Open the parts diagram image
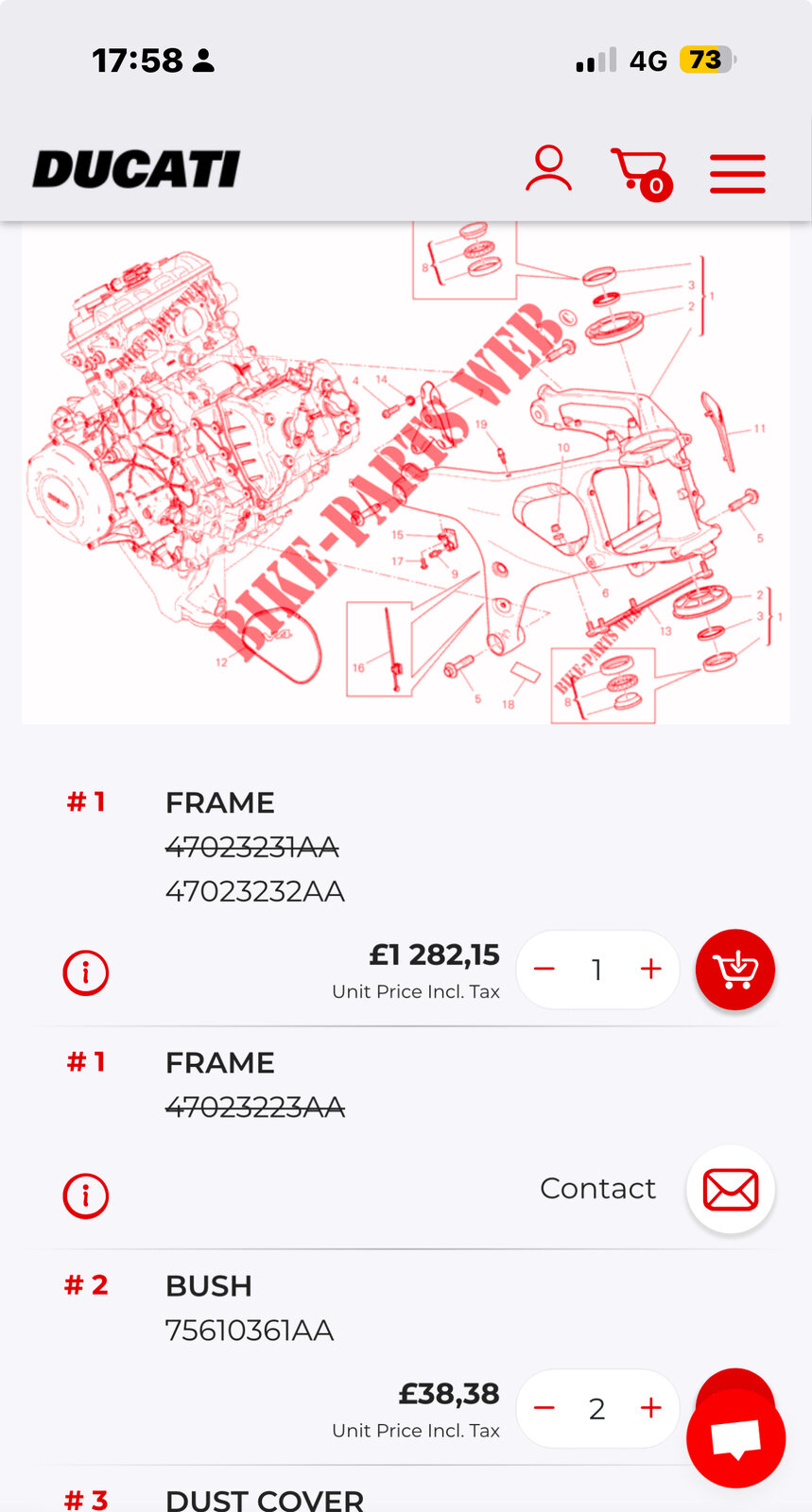Screen dimensions: 812x1512 [406, 472]
